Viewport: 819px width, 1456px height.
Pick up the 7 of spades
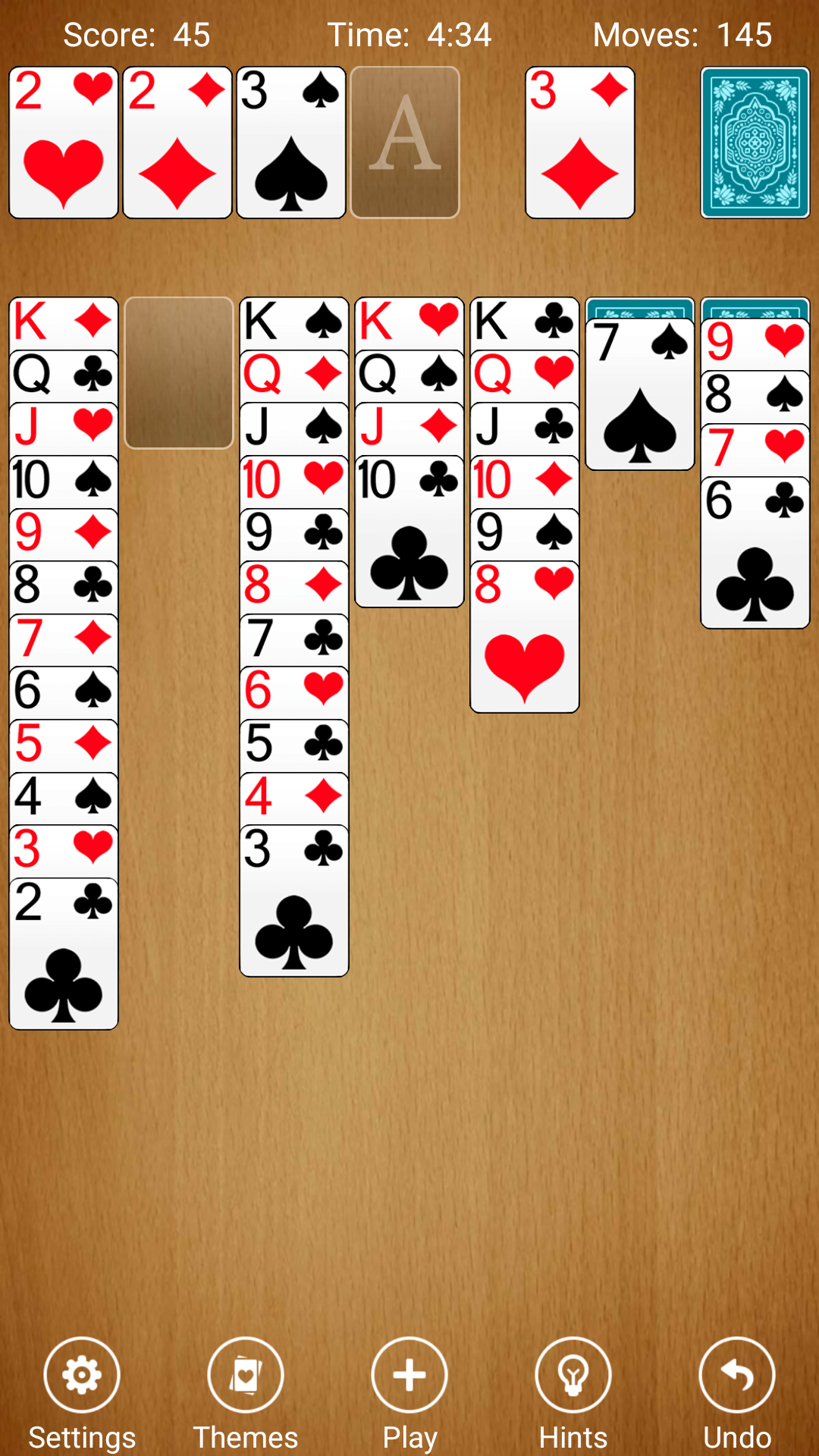641,394
